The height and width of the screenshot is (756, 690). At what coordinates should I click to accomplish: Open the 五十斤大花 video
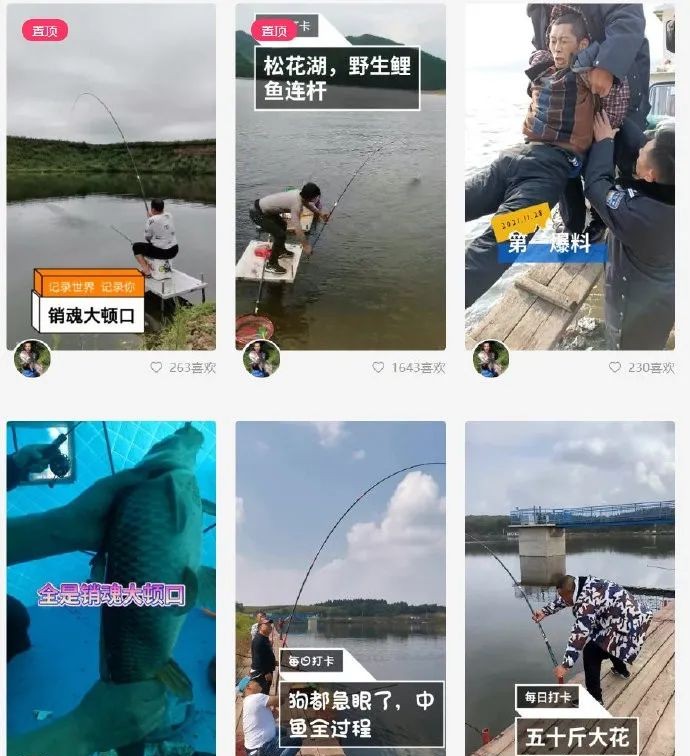(569, 588)
